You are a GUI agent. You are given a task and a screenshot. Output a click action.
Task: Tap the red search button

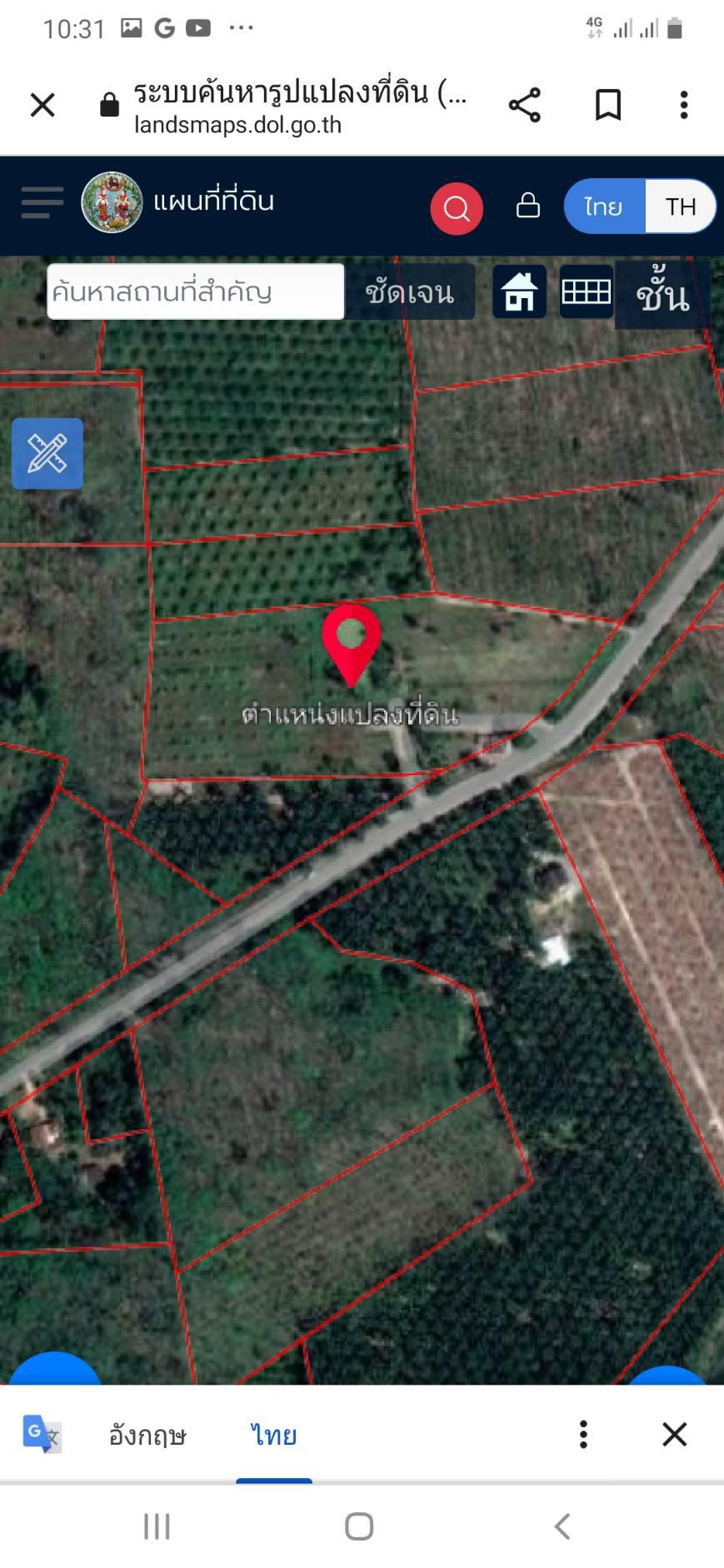pyautogui.click(x=457, y=207)
